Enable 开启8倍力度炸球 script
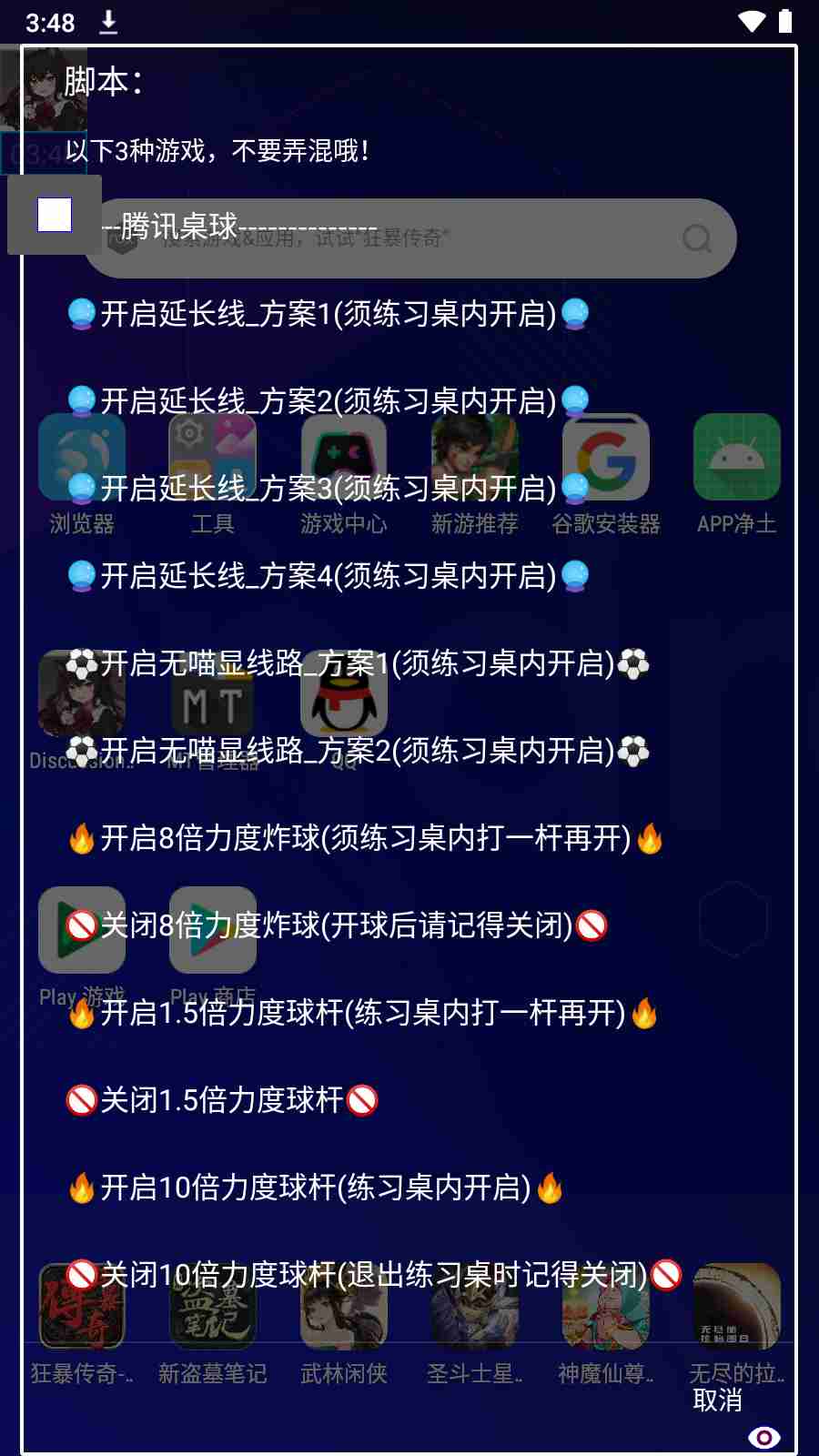819x1456 pixels. (364, 838)
